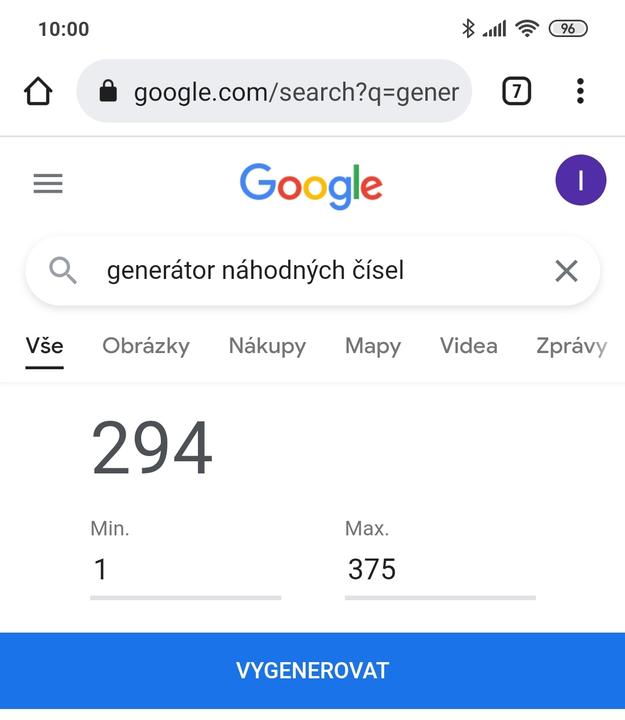Edit the Max. value field

tap(440, 570)
